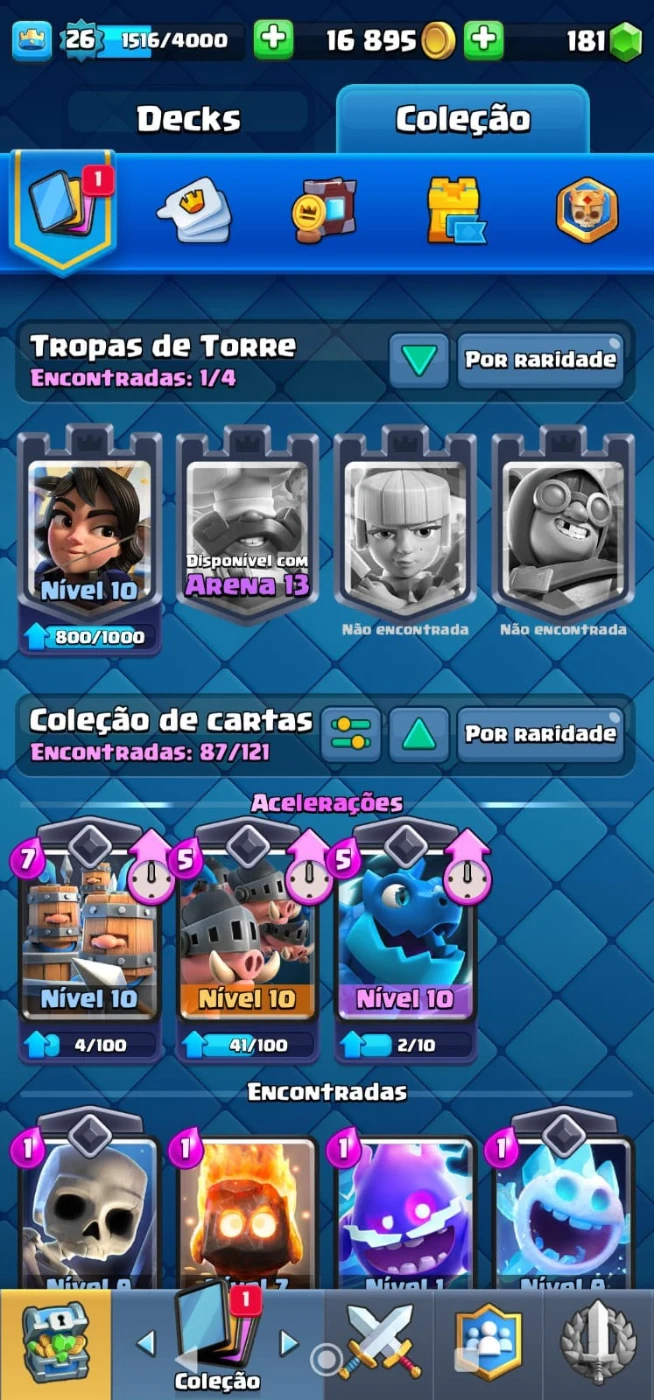The width and height of the screenshot is (654, 1400).
Task: Change Coleção de cartas sorting Por raridade
Action: point(540,734)
